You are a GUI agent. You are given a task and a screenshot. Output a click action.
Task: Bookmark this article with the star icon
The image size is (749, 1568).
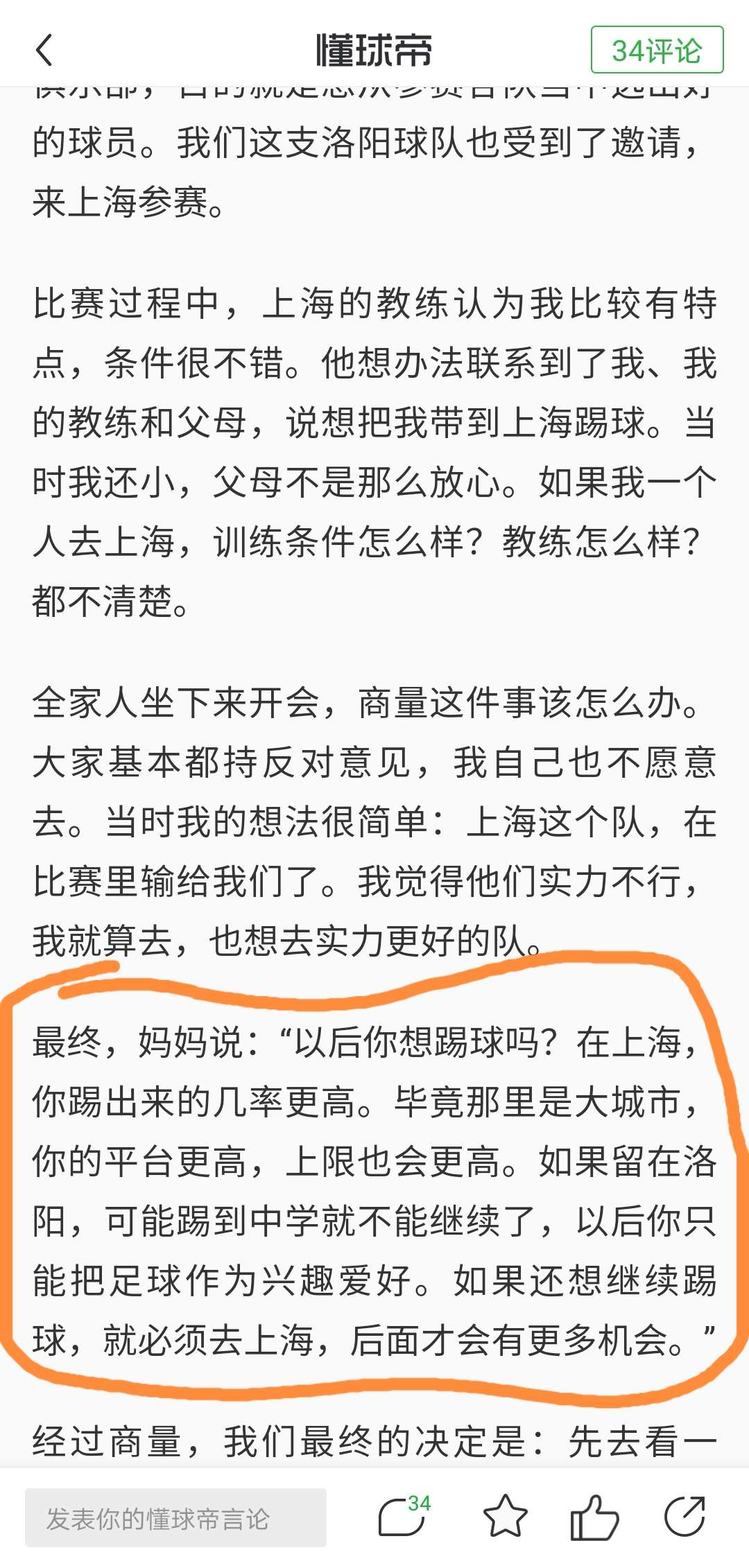[505, 1517]
